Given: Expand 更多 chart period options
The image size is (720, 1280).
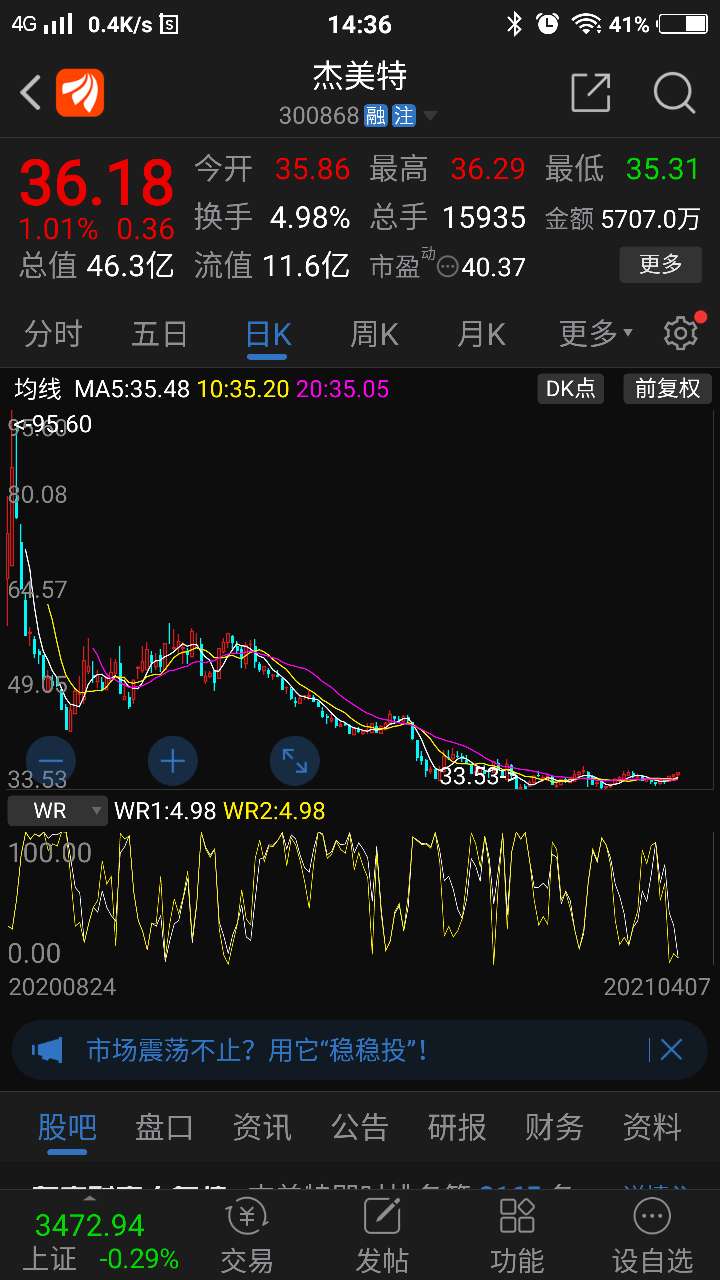Looking at the screenshot, I should pyautogui.click(x=592, y=334).
